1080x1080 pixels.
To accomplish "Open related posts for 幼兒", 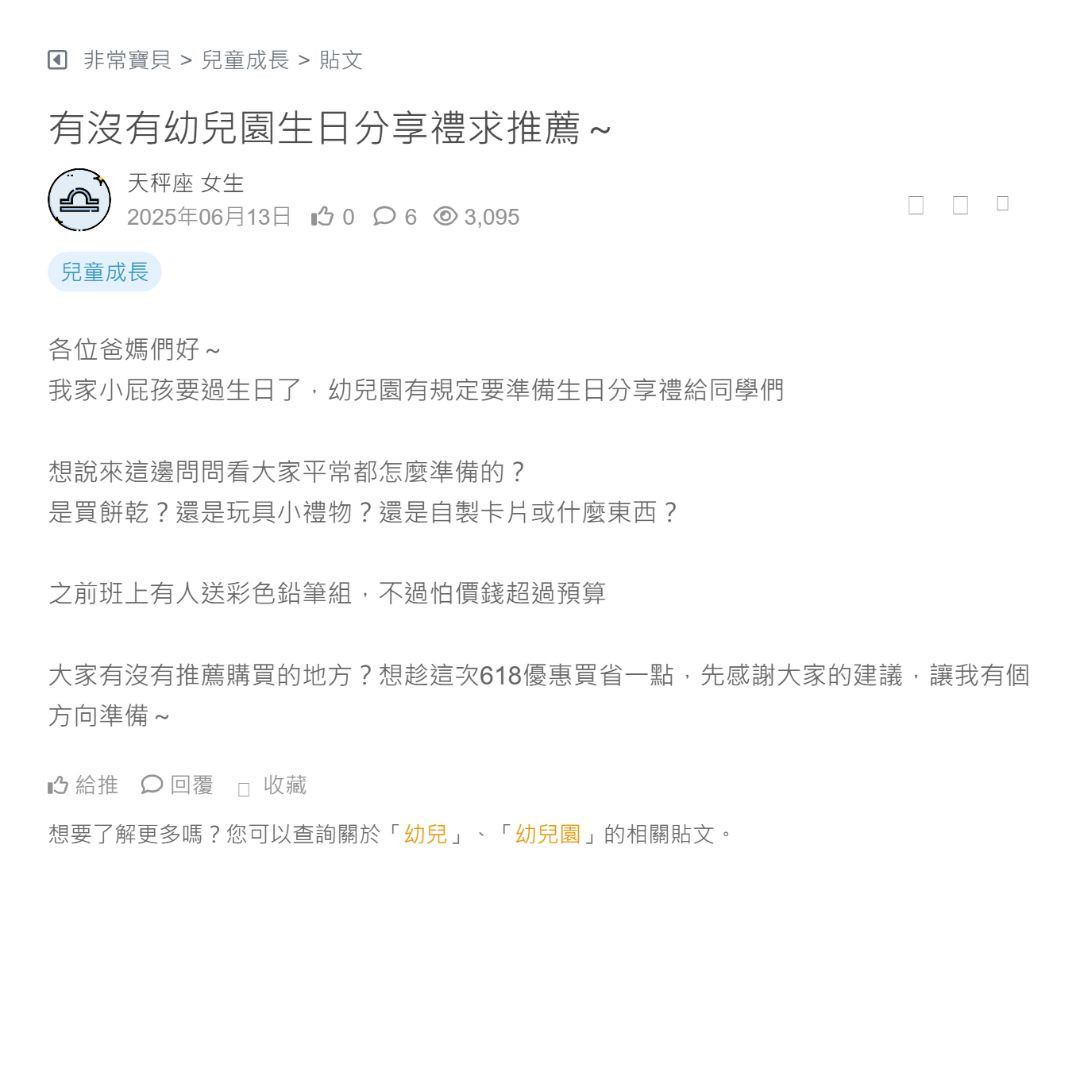I will (426, 834).
